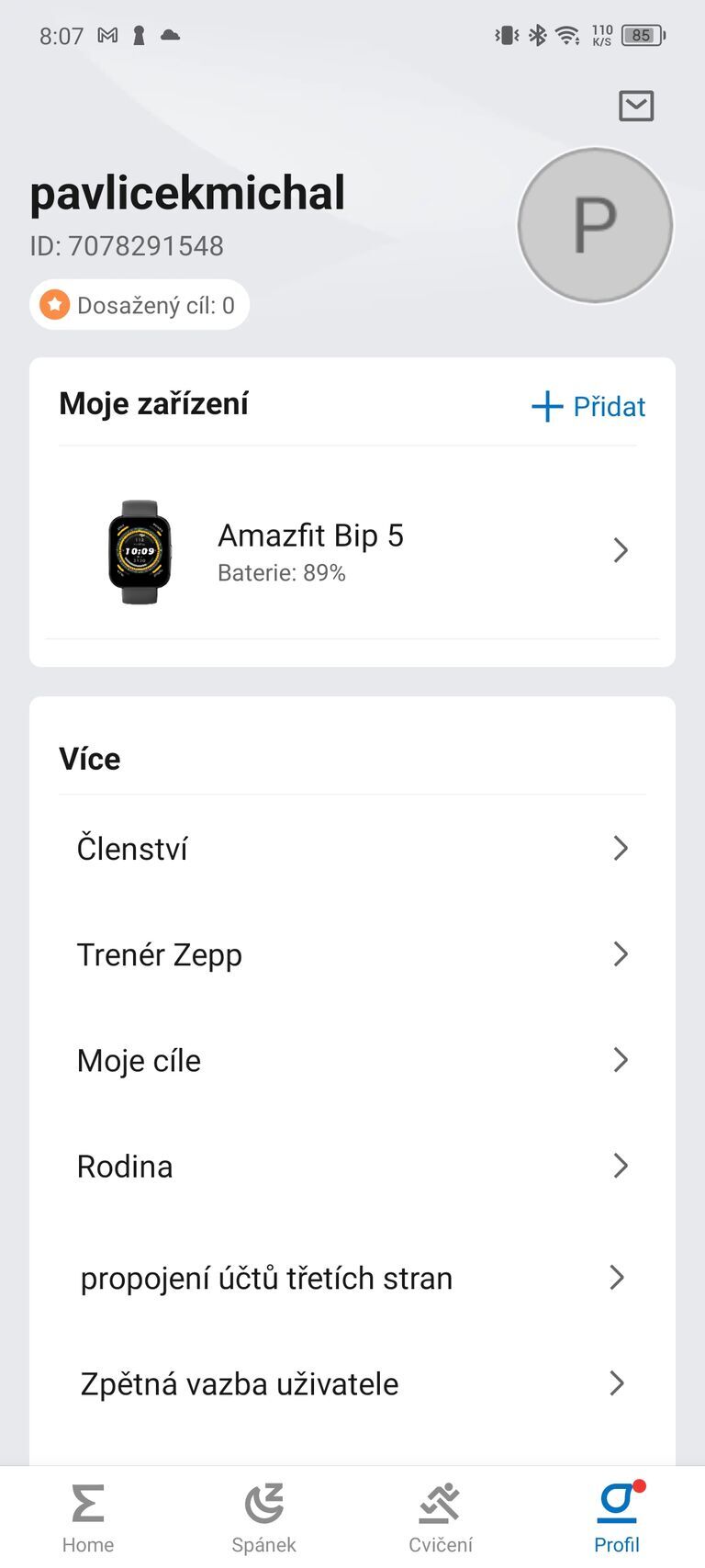Open the profile avatar P
Viewport: 705px width, 1568px height.
[595, 224]
